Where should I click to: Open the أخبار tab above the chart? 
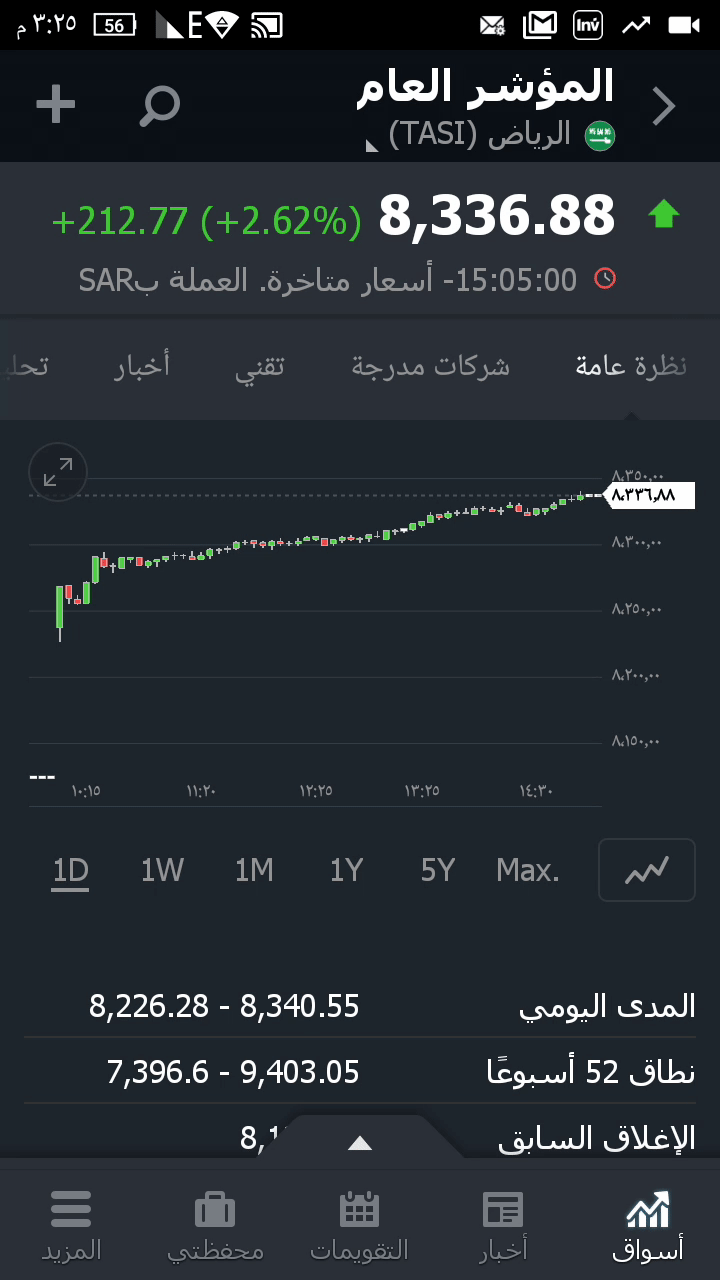coord(141,367)
